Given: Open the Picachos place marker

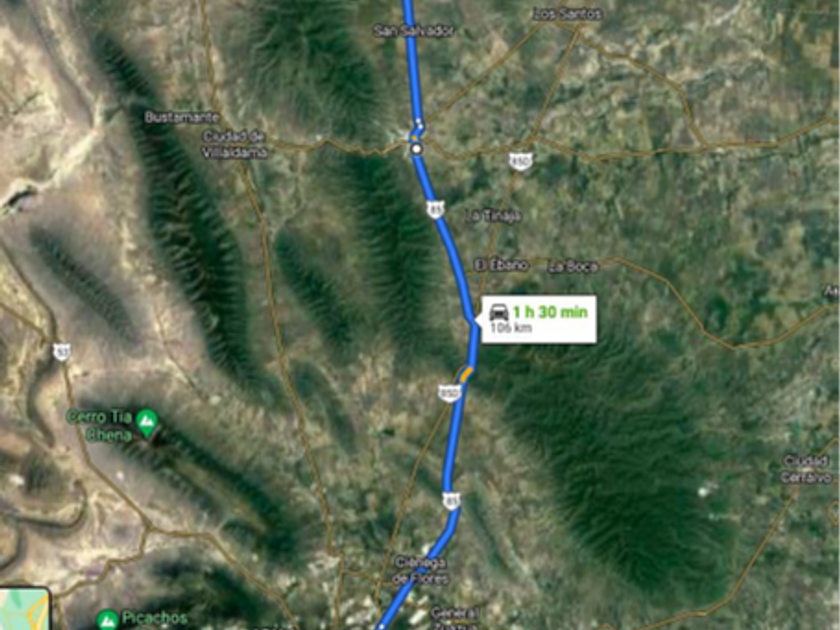Looking at the screenshot, I should 107,620.
